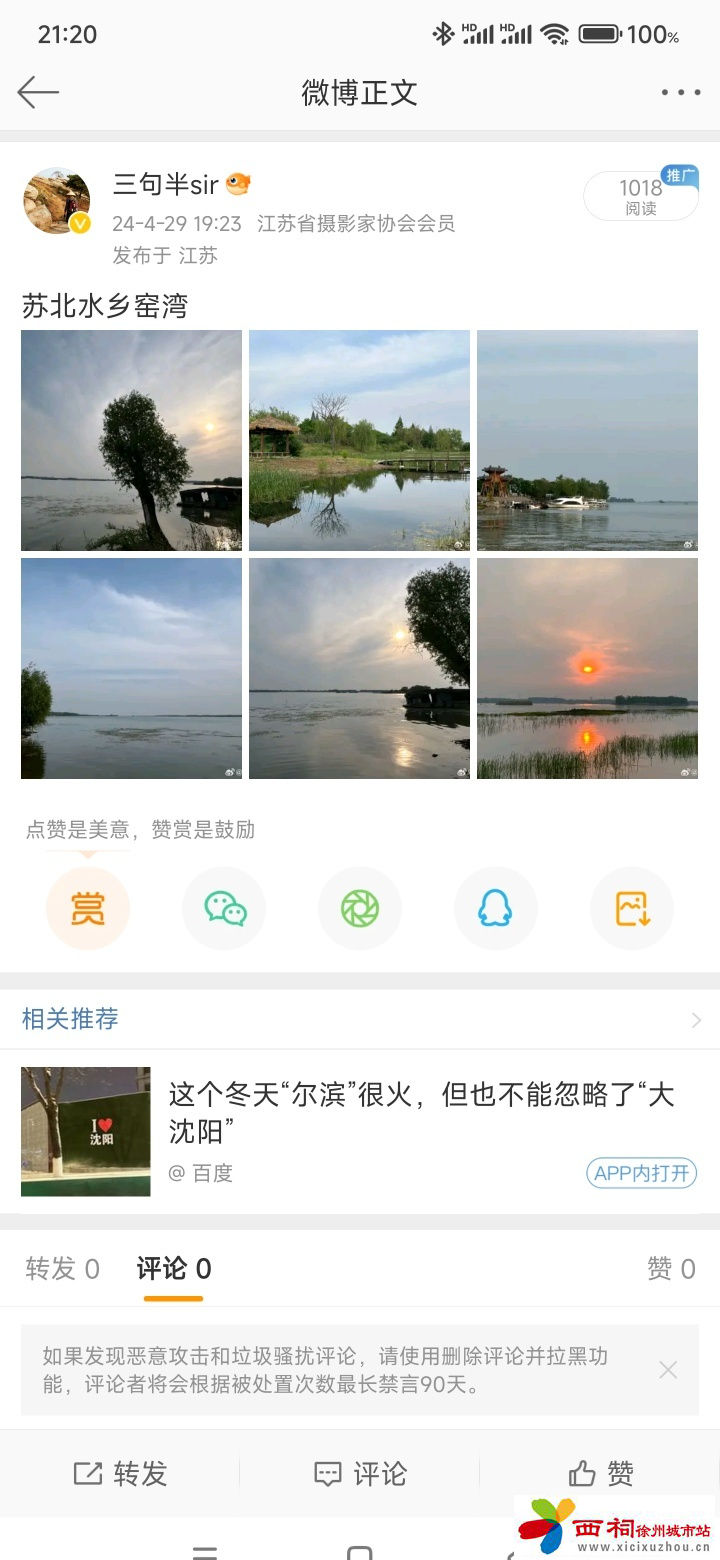Expand the 相关推荐 section arrow

(x=696, y=1020)
